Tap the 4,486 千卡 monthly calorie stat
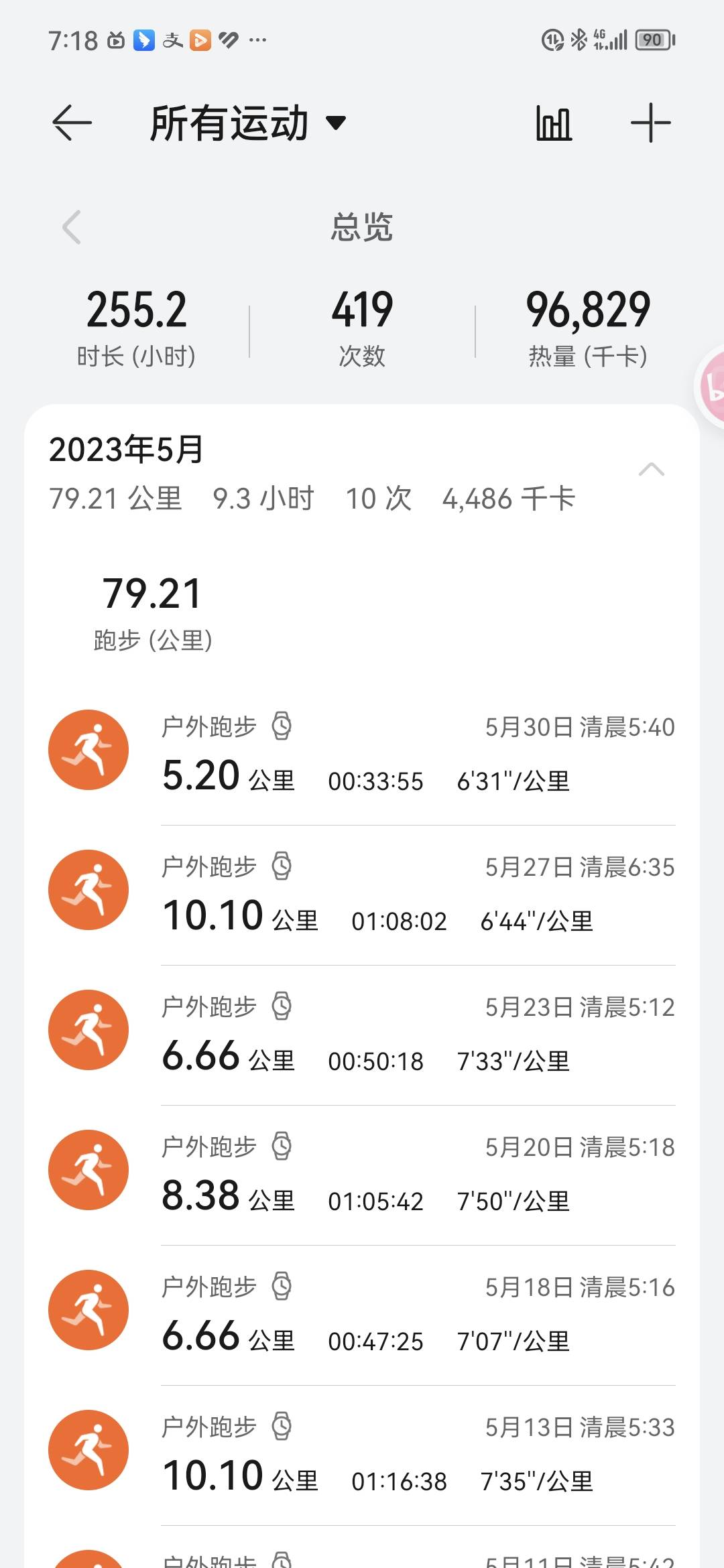 pyautogui.click(x=508, y=497)
